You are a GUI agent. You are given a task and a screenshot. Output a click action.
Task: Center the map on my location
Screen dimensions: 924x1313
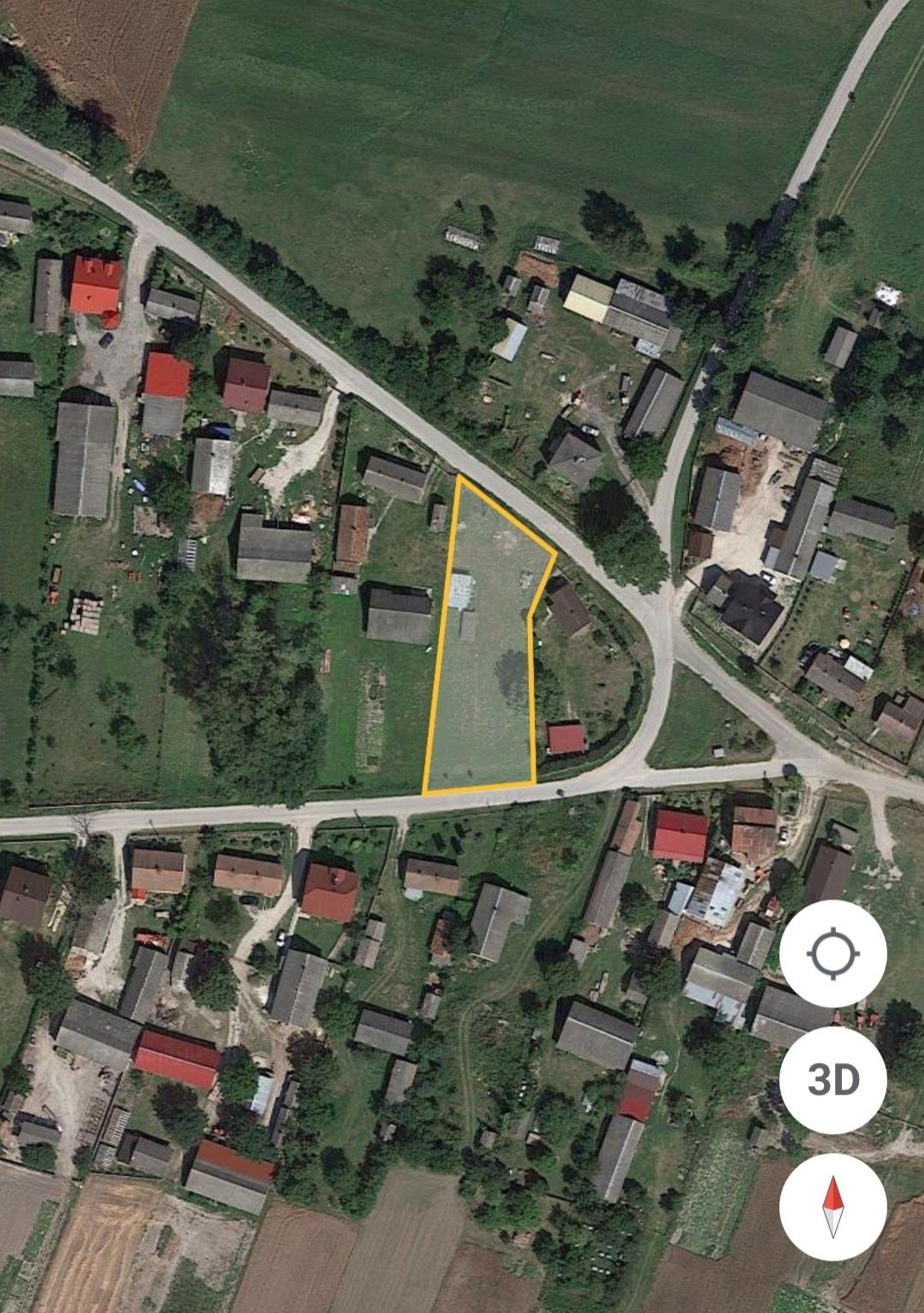[832, 954]
